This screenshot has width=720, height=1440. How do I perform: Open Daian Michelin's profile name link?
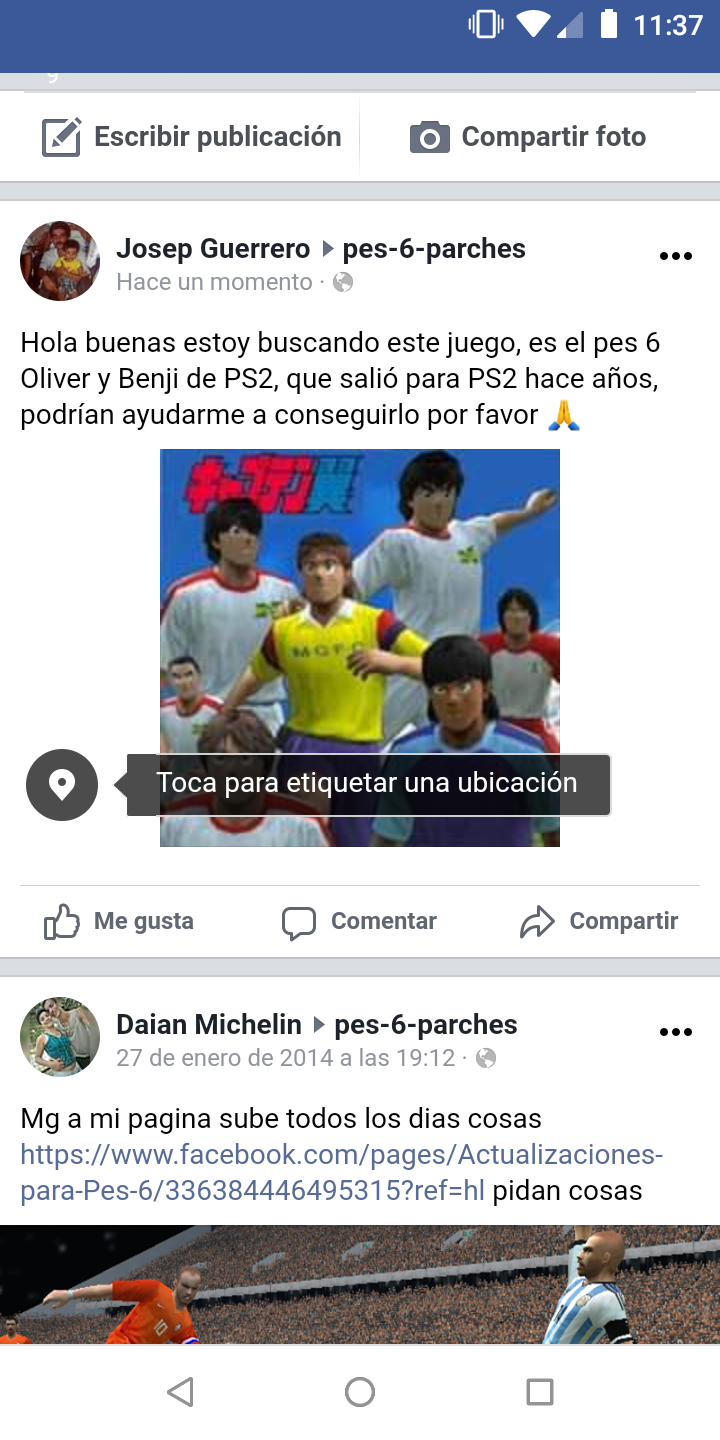click(209, 1024)
